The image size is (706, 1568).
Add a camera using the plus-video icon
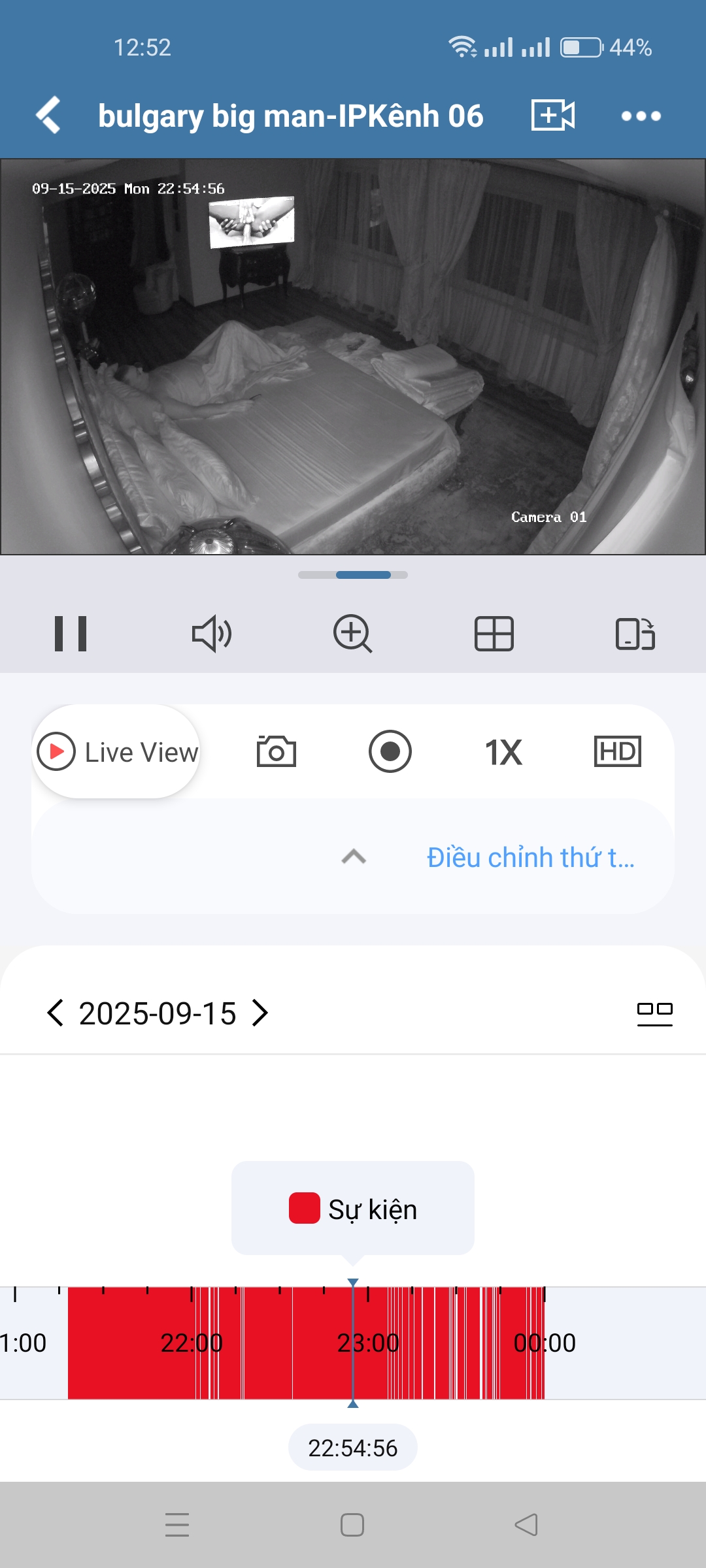pyautogui.click(x=552, y=116)
